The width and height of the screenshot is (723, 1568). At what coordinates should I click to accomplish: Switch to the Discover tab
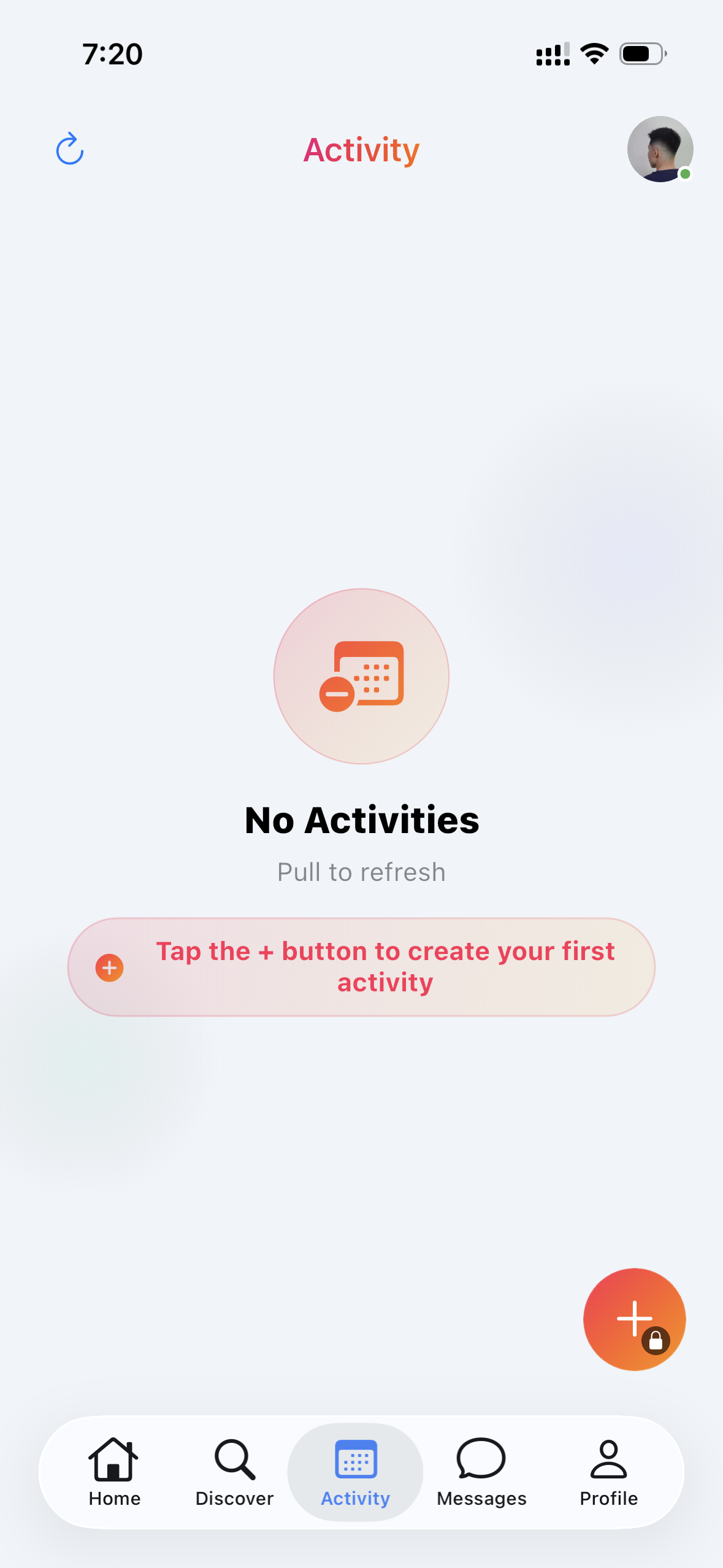click(234, 1472)
